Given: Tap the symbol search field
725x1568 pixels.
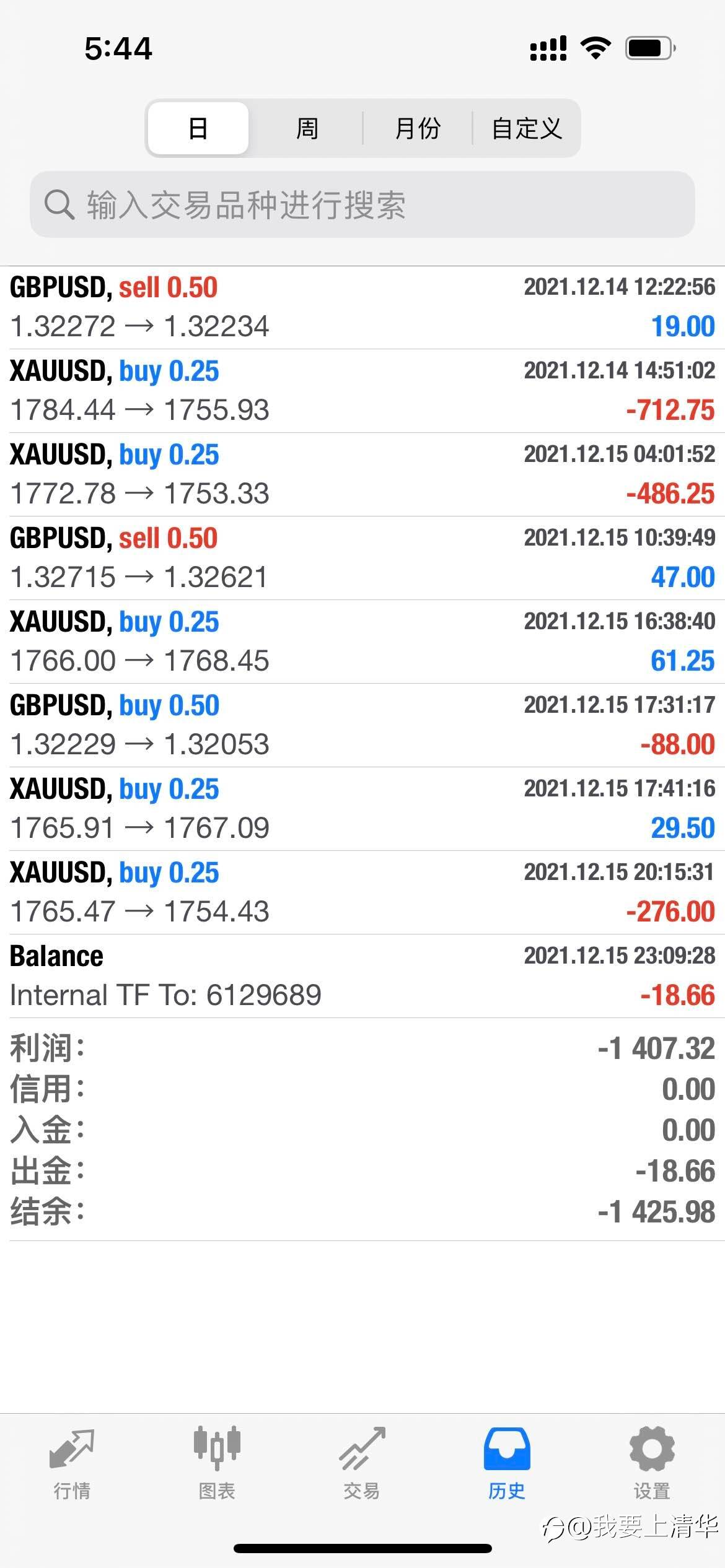Looking at the screenshot, I should click(362, 204).
